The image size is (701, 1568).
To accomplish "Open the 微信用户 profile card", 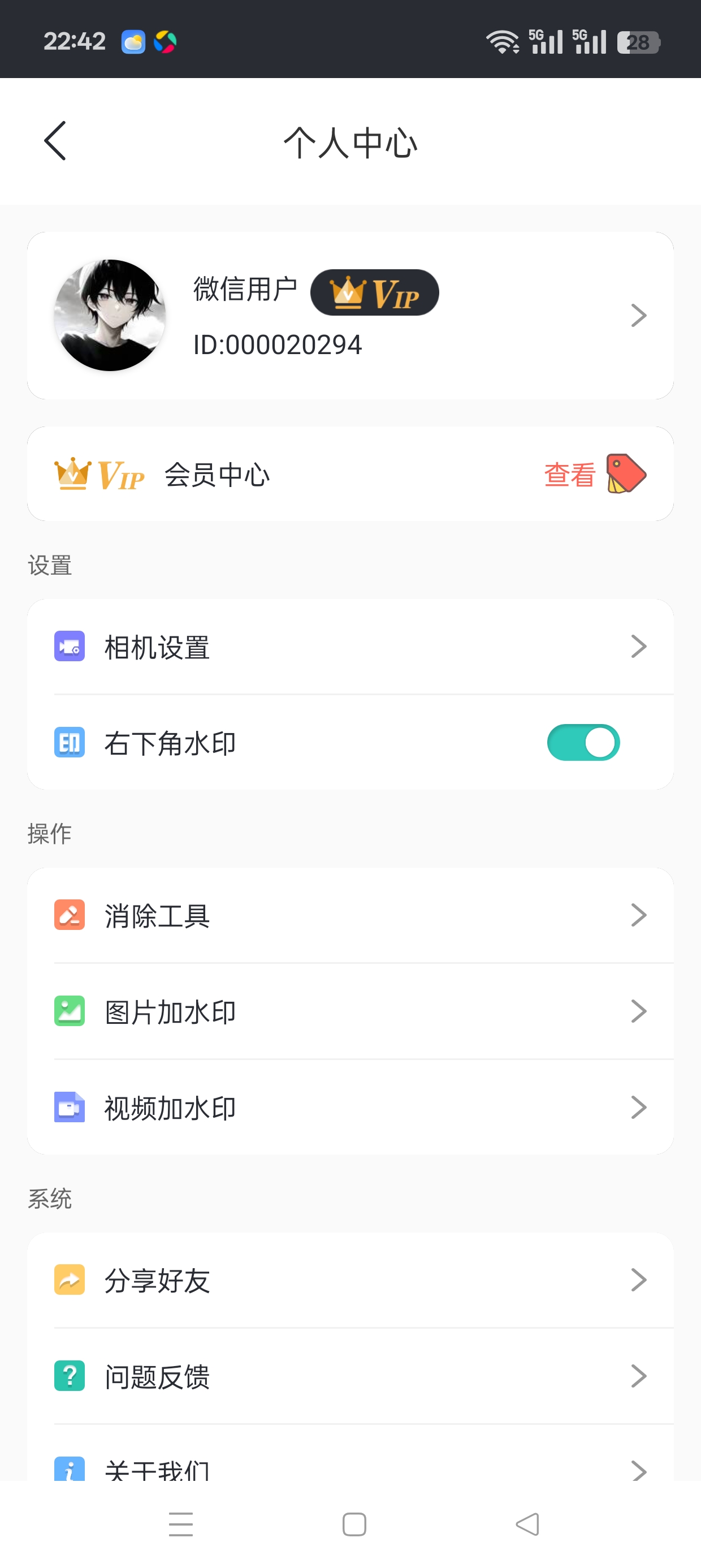I will coord(350,315).
